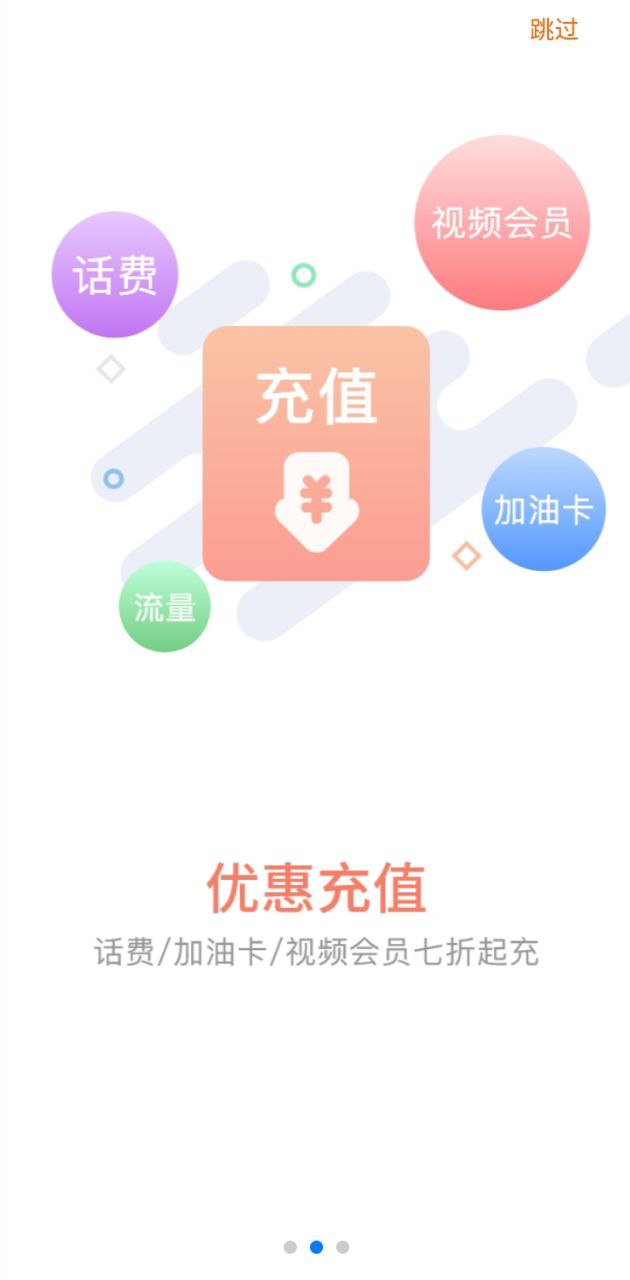The image size is (630, 1280).
Task: Tap 跳过 to skip the intro
Action: coord(554,29)
